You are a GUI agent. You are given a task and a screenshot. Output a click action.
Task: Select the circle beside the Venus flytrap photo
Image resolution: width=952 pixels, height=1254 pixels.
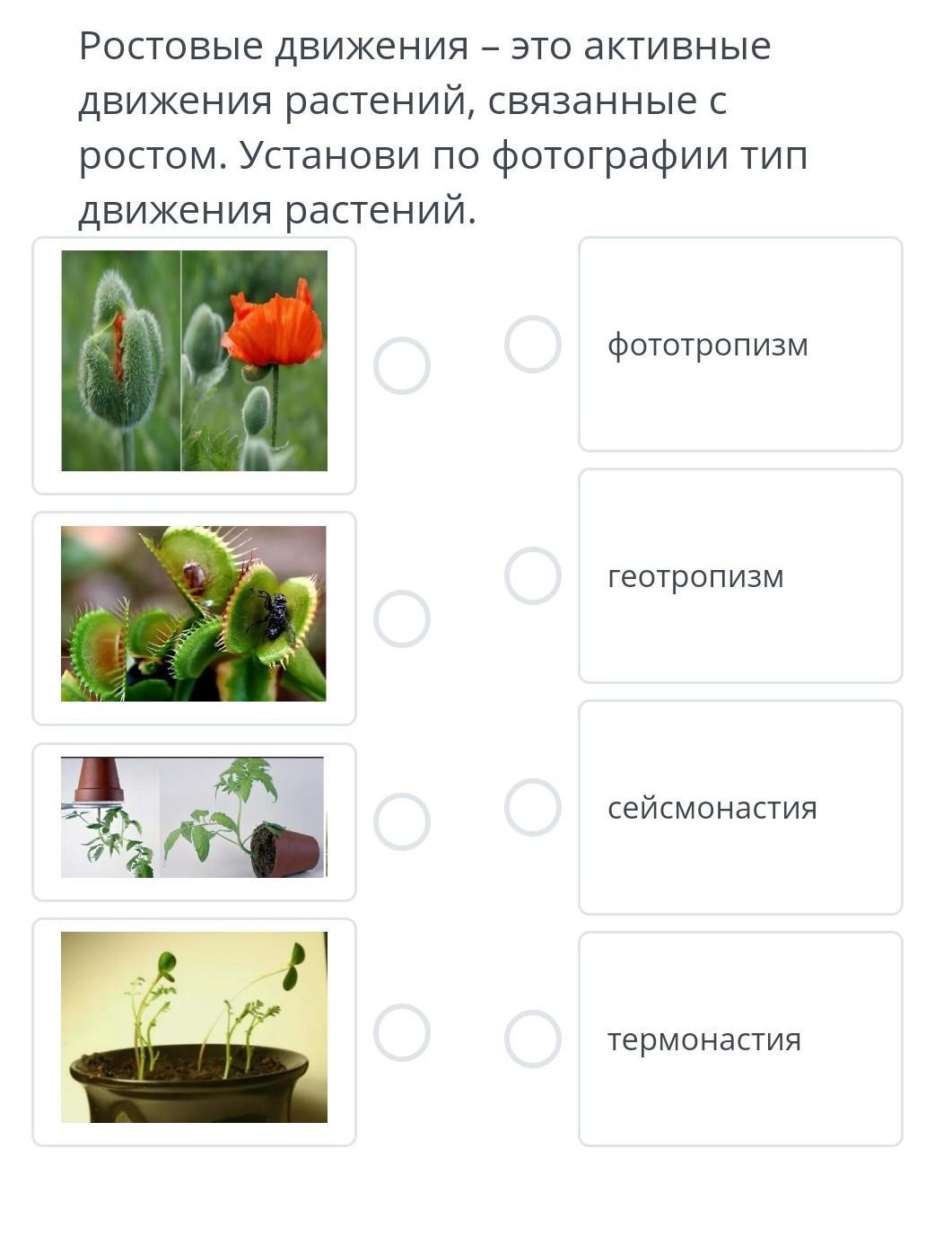point(401,618)
